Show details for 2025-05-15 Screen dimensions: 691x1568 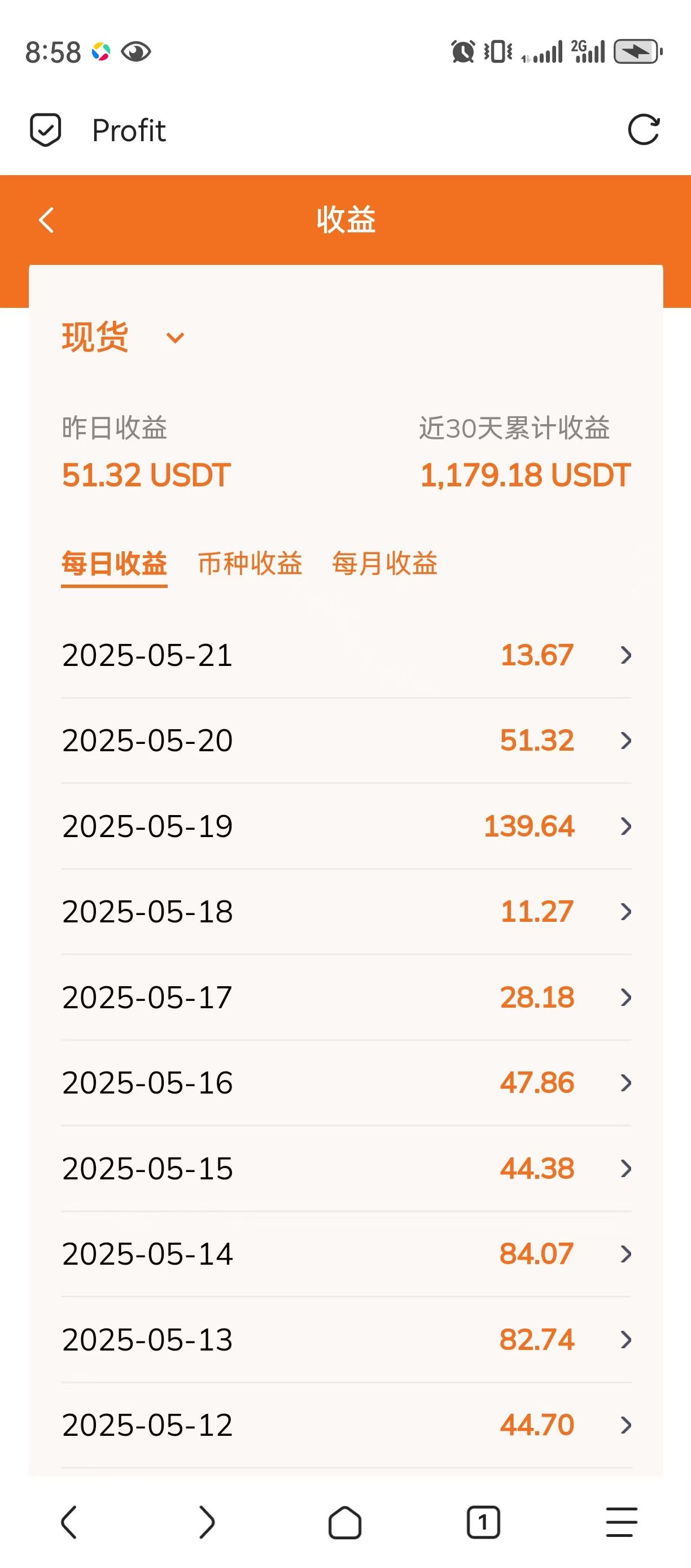346,1169
